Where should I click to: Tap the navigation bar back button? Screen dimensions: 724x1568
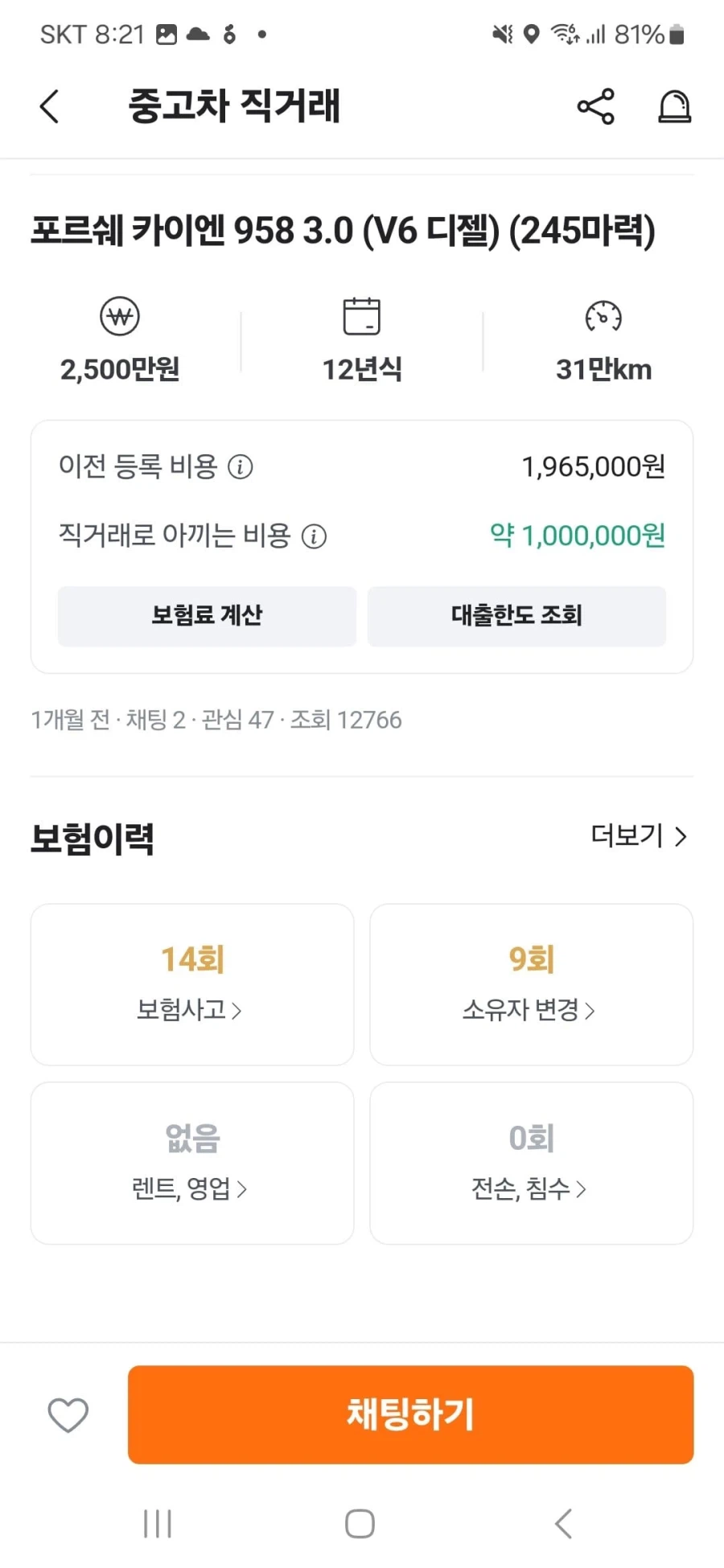[563, 1522]
